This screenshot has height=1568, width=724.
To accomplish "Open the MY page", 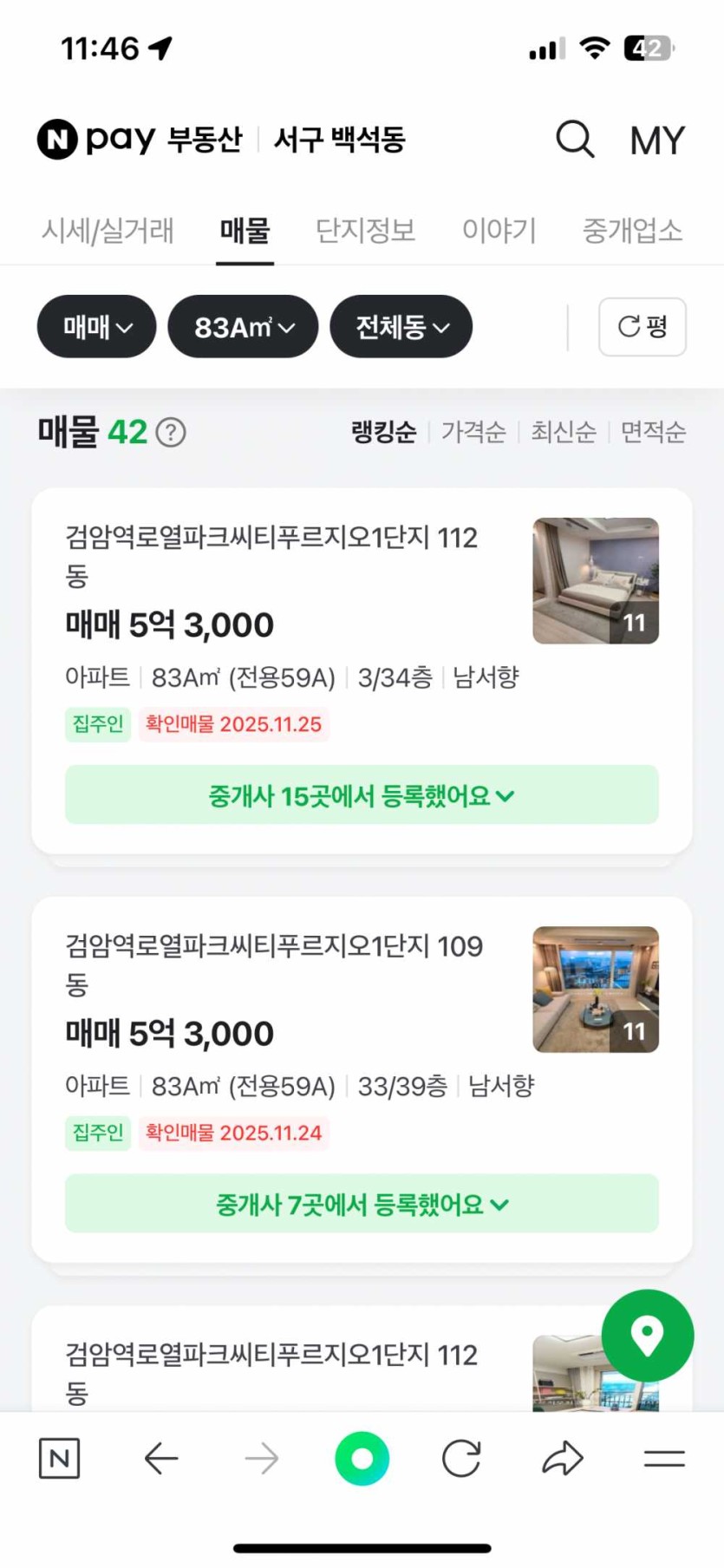I will (657, 140).
